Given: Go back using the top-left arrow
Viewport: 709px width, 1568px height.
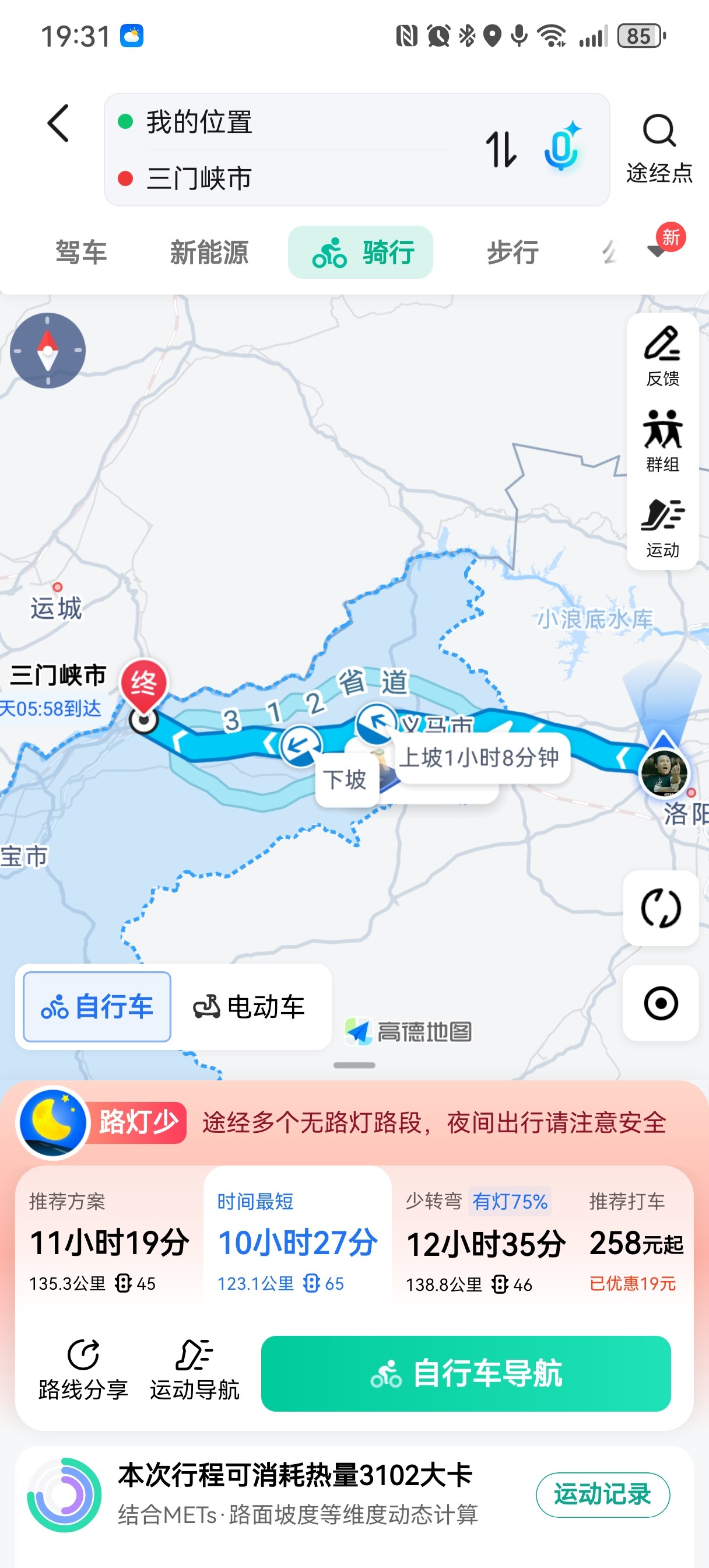Looking at the screenshot, I should click(x=58, y=124).
